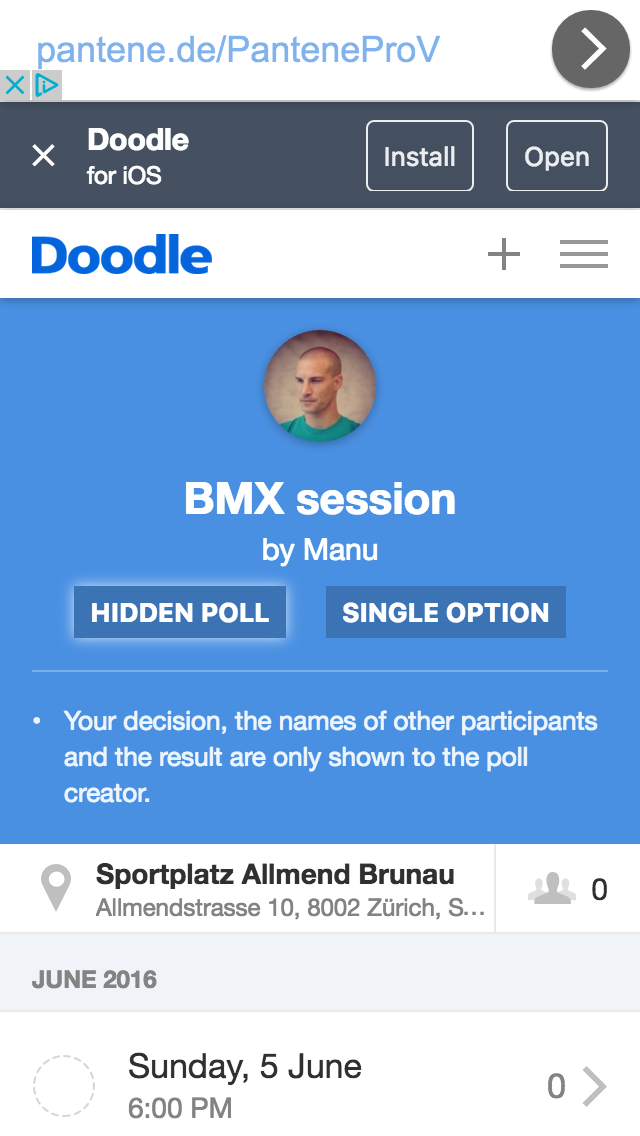Create a new poll with plus icon
Viewport: 640px width, 1136px height.
click(x=504, y=254)
